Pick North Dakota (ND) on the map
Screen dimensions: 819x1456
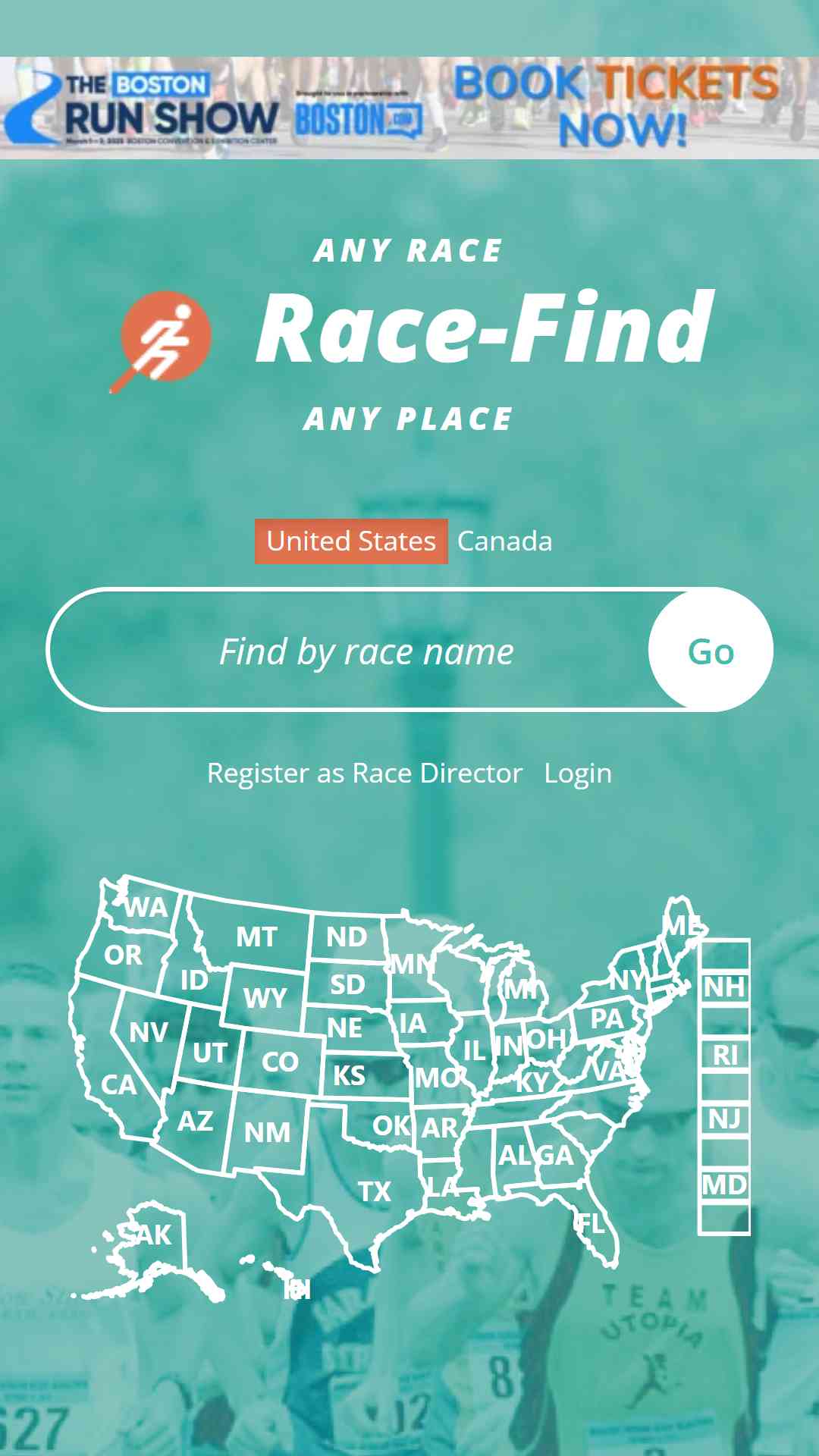click(347, 937)
